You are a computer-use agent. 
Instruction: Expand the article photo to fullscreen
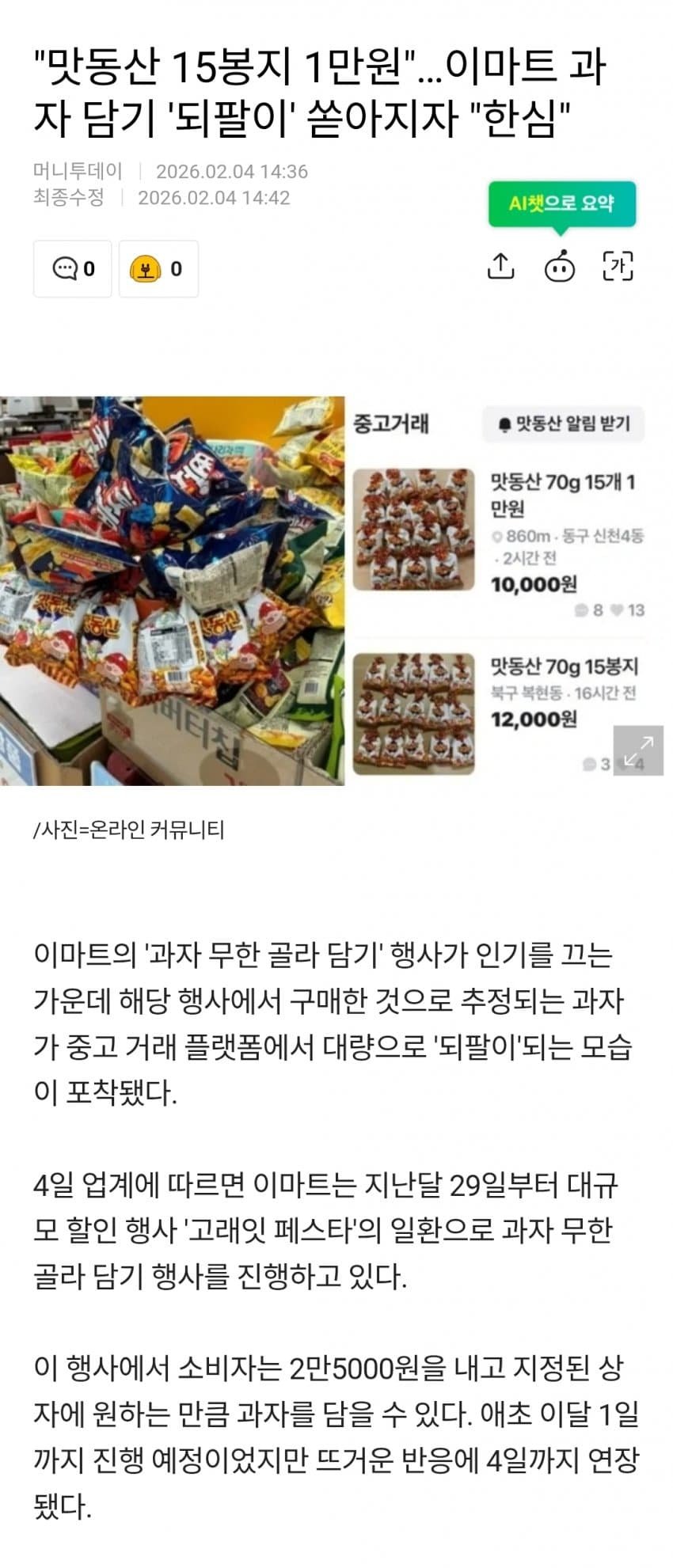pyautogui.click(x=638, y=750)
